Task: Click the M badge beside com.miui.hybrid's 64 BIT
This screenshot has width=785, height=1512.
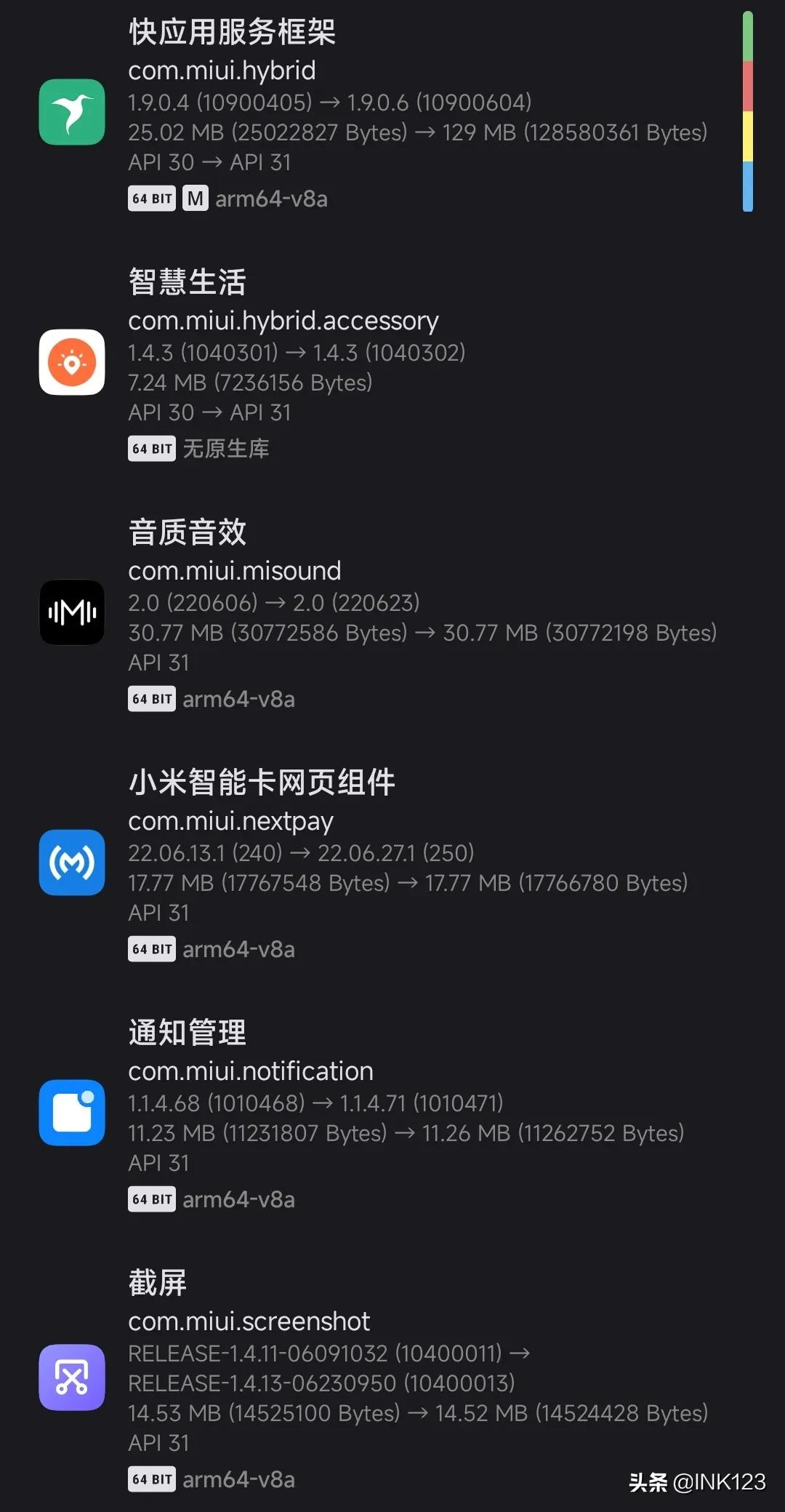Action: (x=194, y=198)
